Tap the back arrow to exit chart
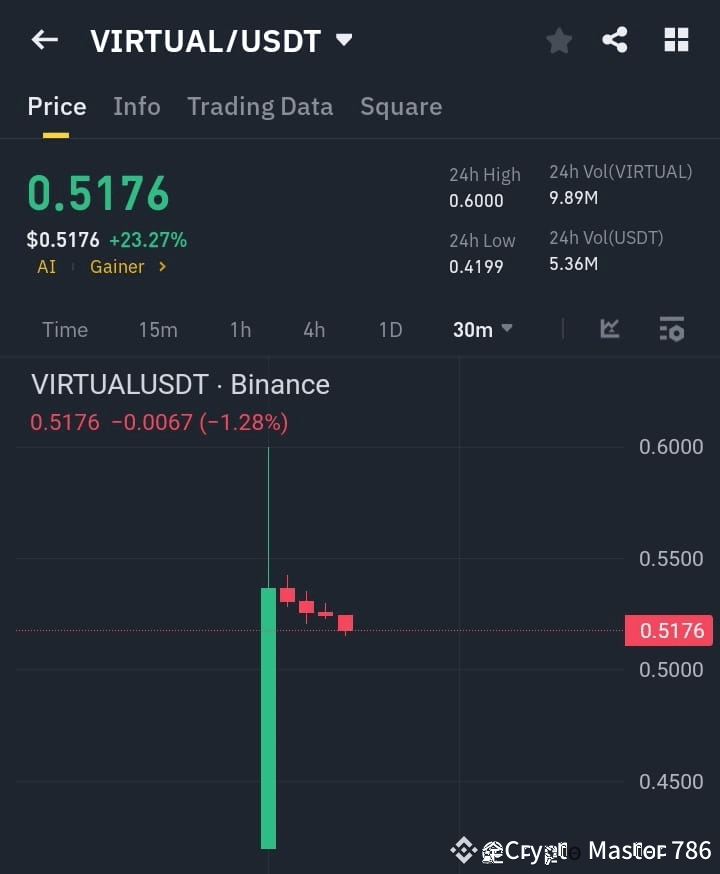 click(x=42, y=39)
